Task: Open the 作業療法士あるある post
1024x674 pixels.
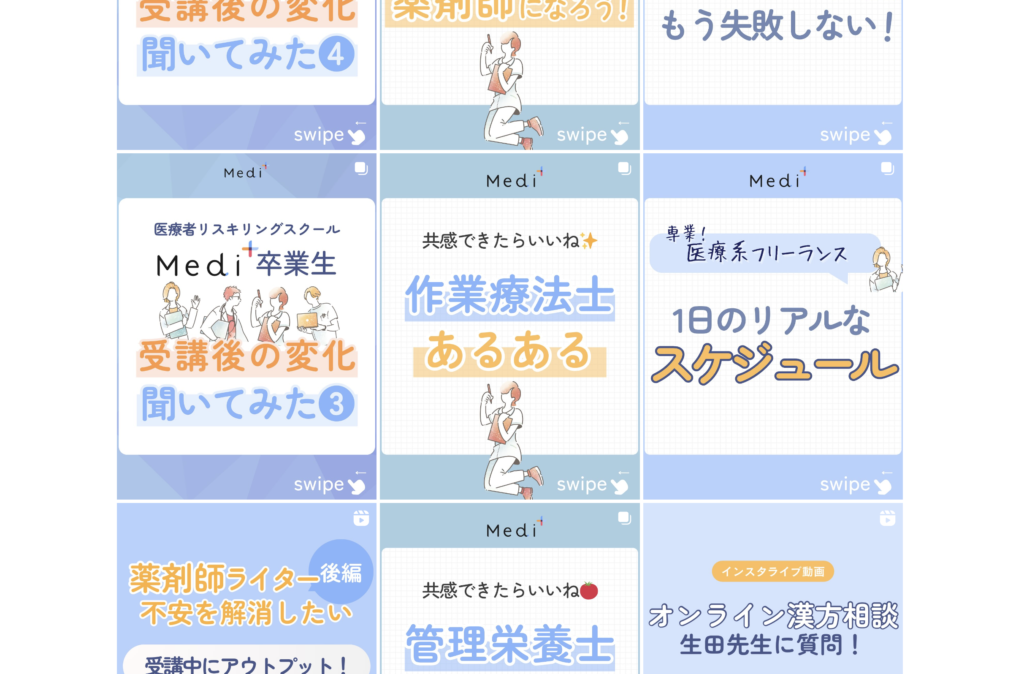Action: pyautogui.click(x=509, y=325)
